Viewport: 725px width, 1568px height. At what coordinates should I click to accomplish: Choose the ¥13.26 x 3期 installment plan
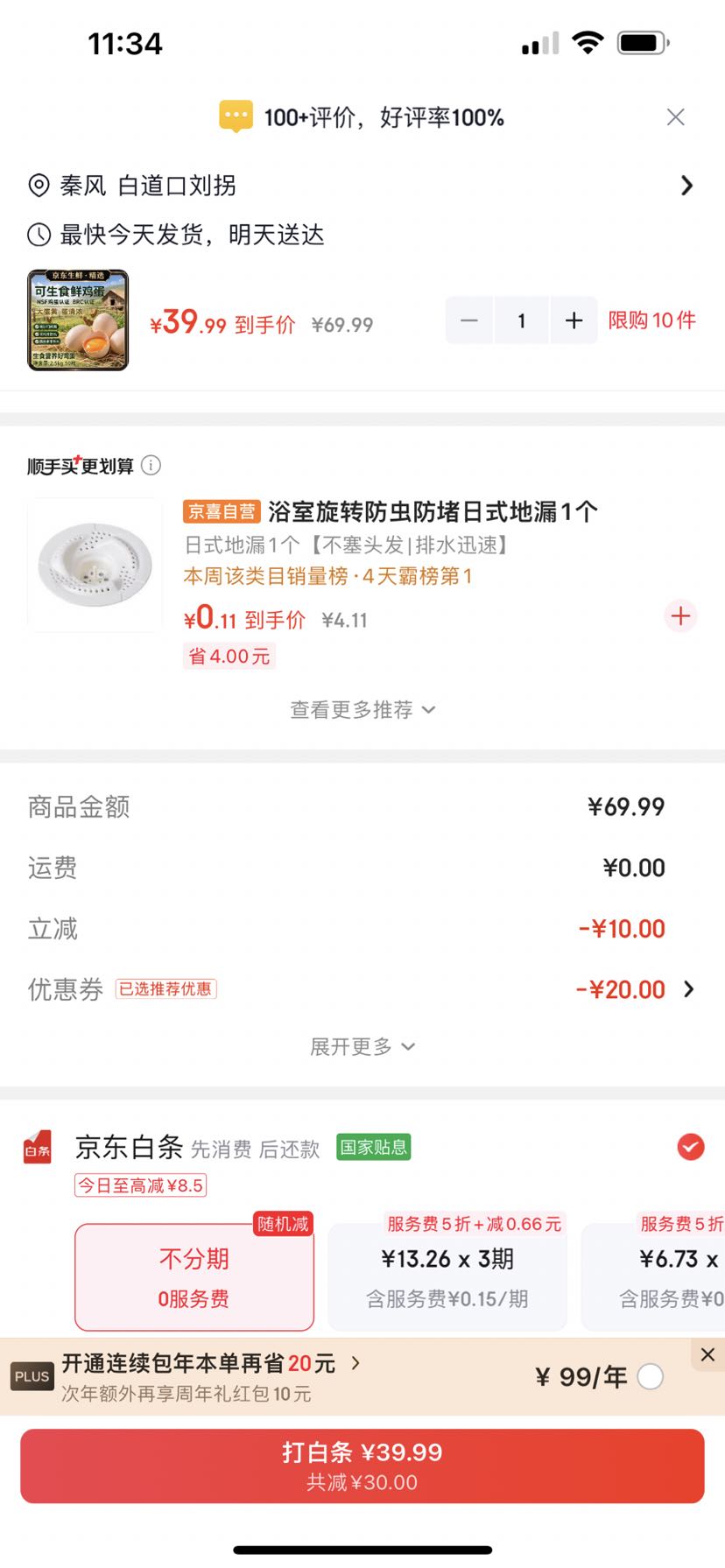click(447, 1277)
